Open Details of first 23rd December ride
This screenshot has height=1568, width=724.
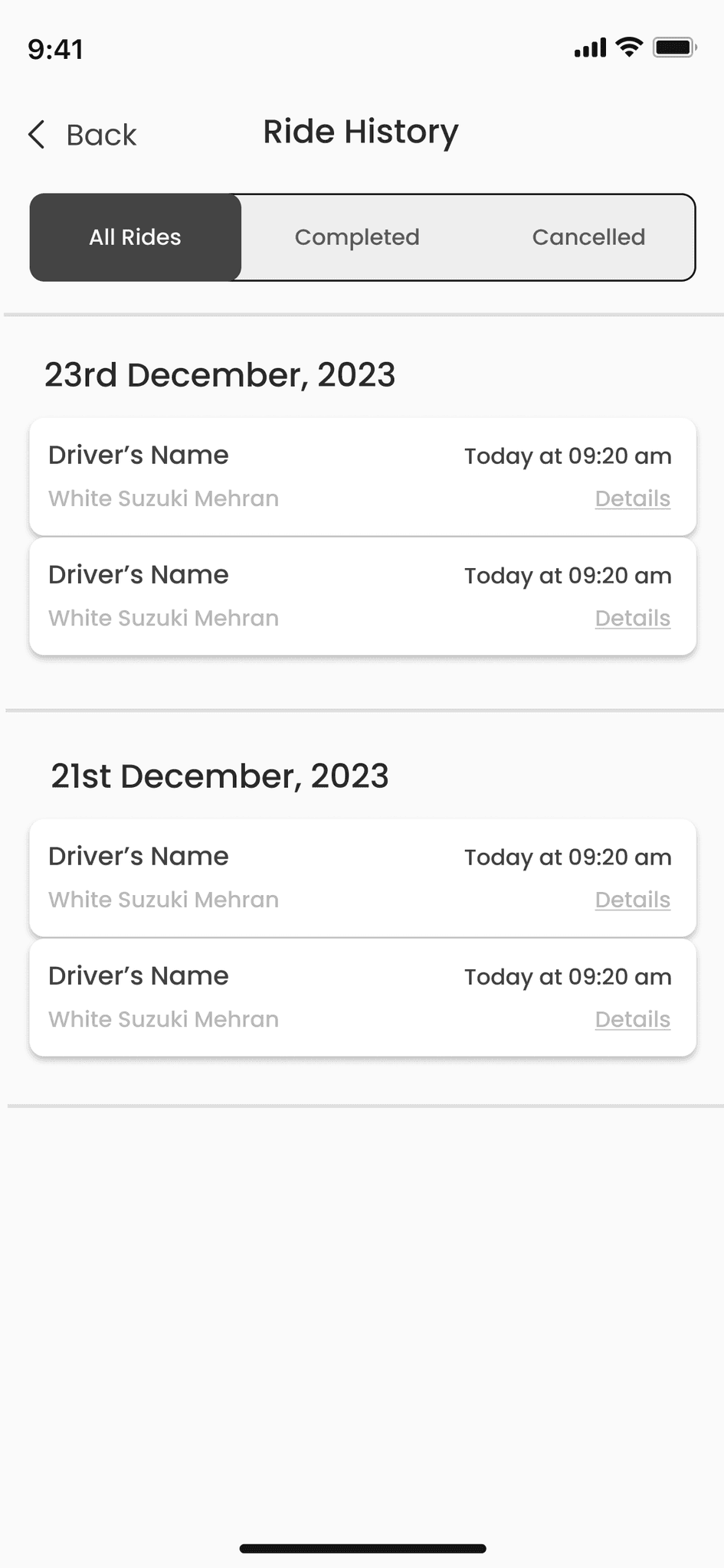[x=632, y=498]
